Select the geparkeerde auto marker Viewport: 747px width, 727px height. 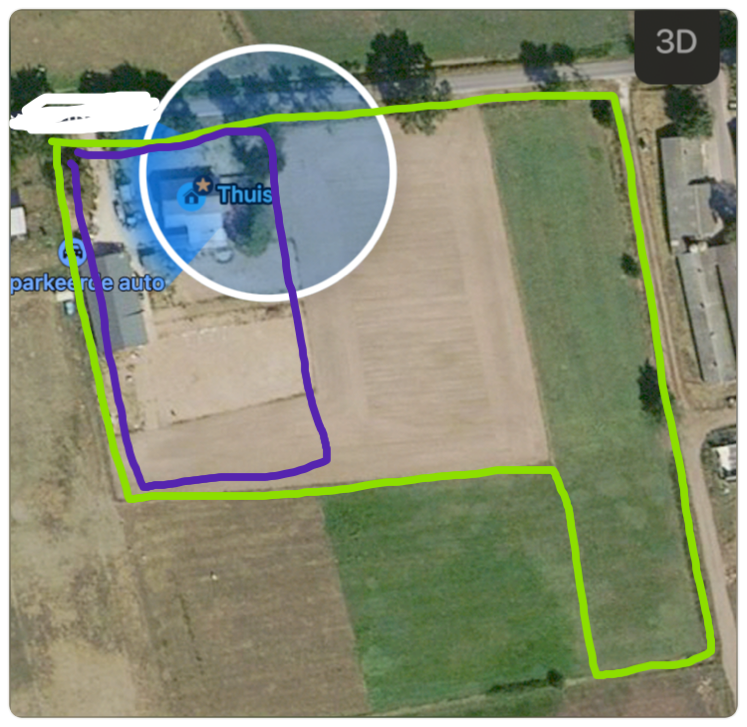[x=73, y=251]
